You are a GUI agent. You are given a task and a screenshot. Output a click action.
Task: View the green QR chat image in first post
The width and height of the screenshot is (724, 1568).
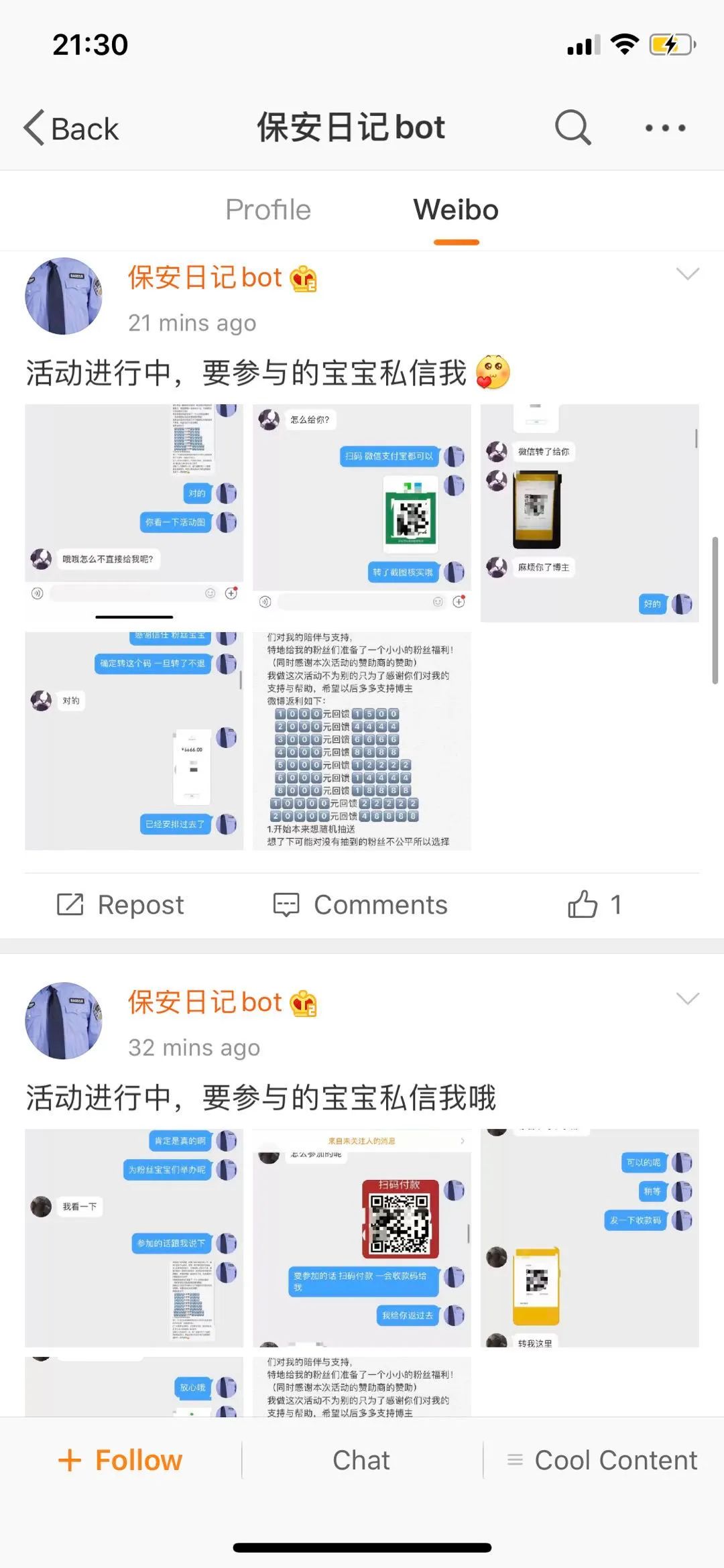[362, 513]
